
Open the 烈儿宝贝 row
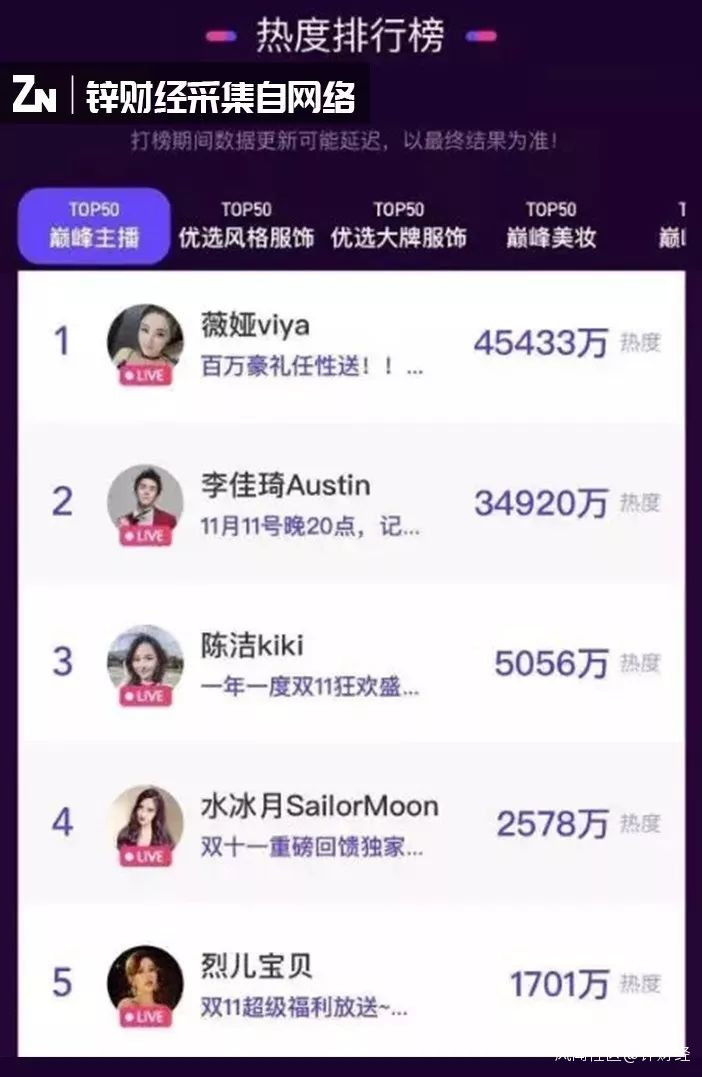click(x=350, y=984)
